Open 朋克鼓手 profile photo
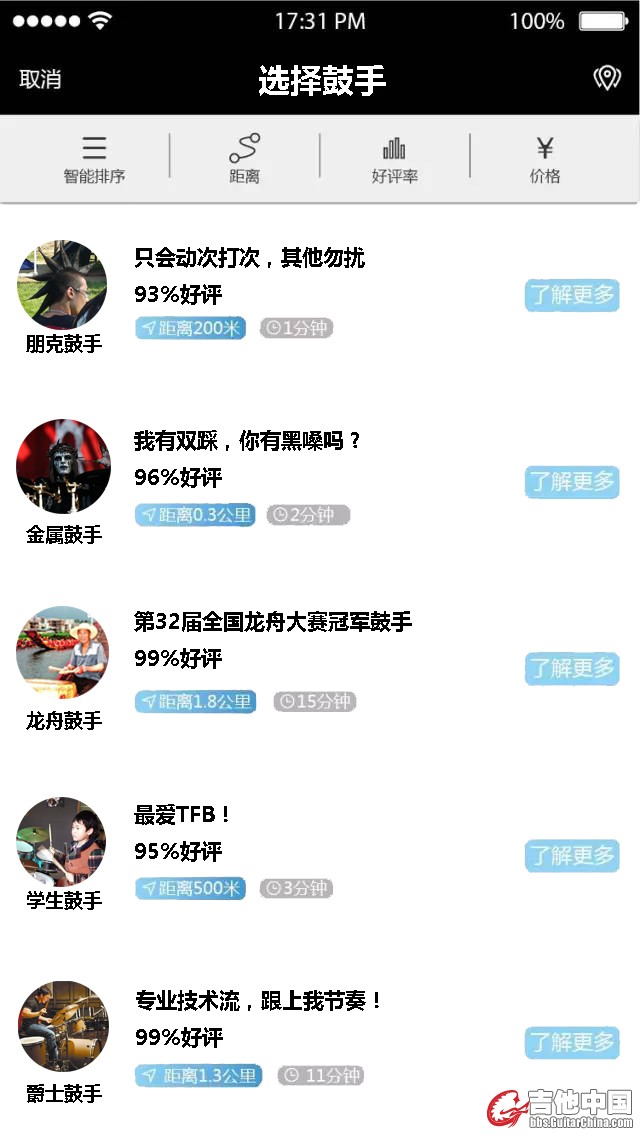This screenshot has height=1138, width=640. (x=62, y=285)
